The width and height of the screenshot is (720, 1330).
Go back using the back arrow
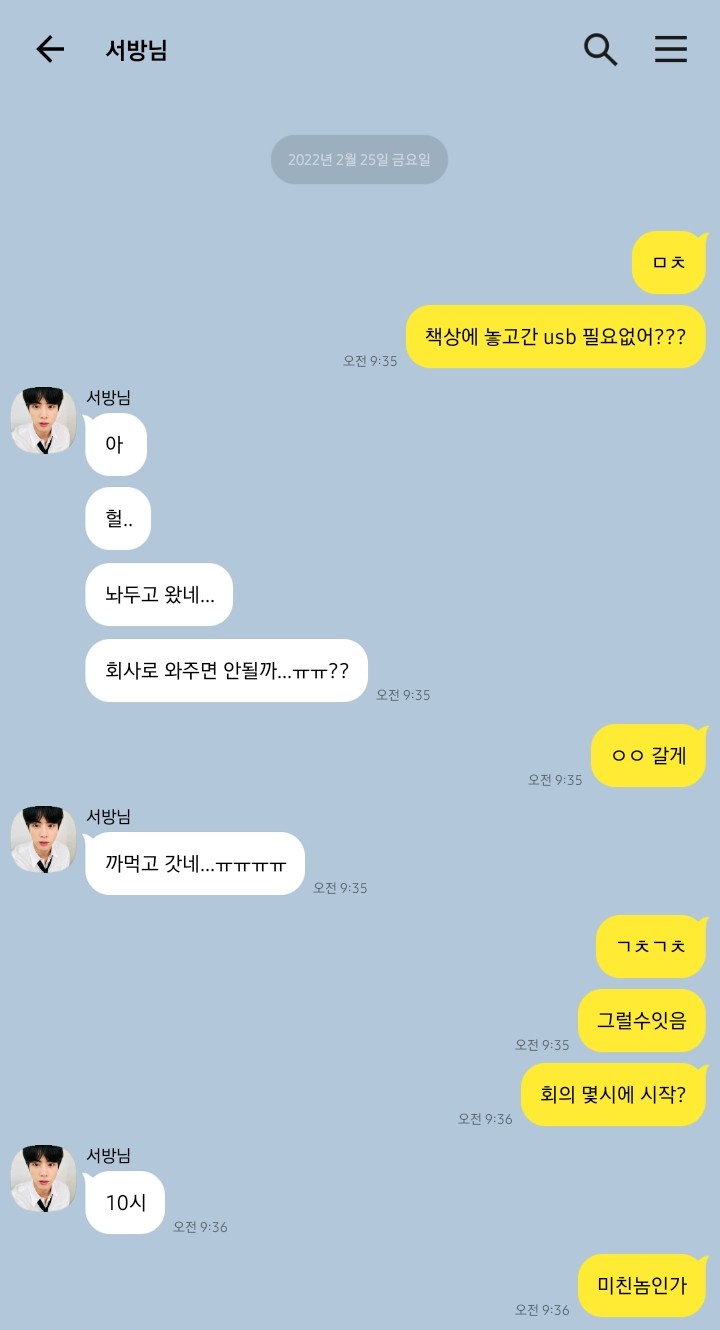49,49
